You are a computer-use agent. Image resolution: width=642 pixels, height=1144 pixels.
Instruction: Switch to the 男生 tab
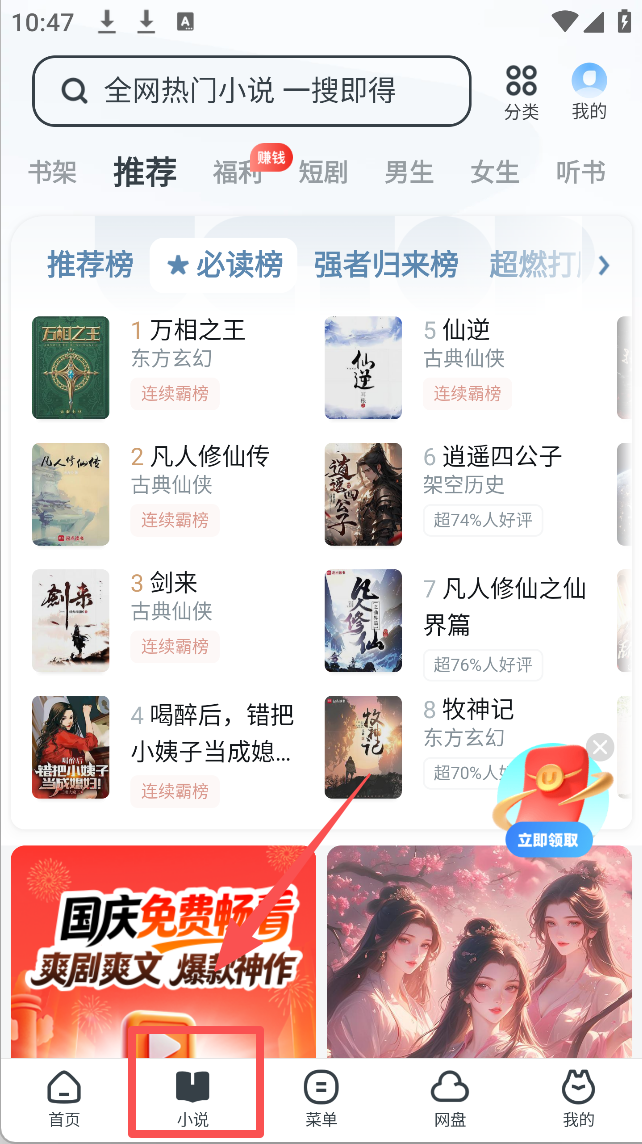point(409,172)
